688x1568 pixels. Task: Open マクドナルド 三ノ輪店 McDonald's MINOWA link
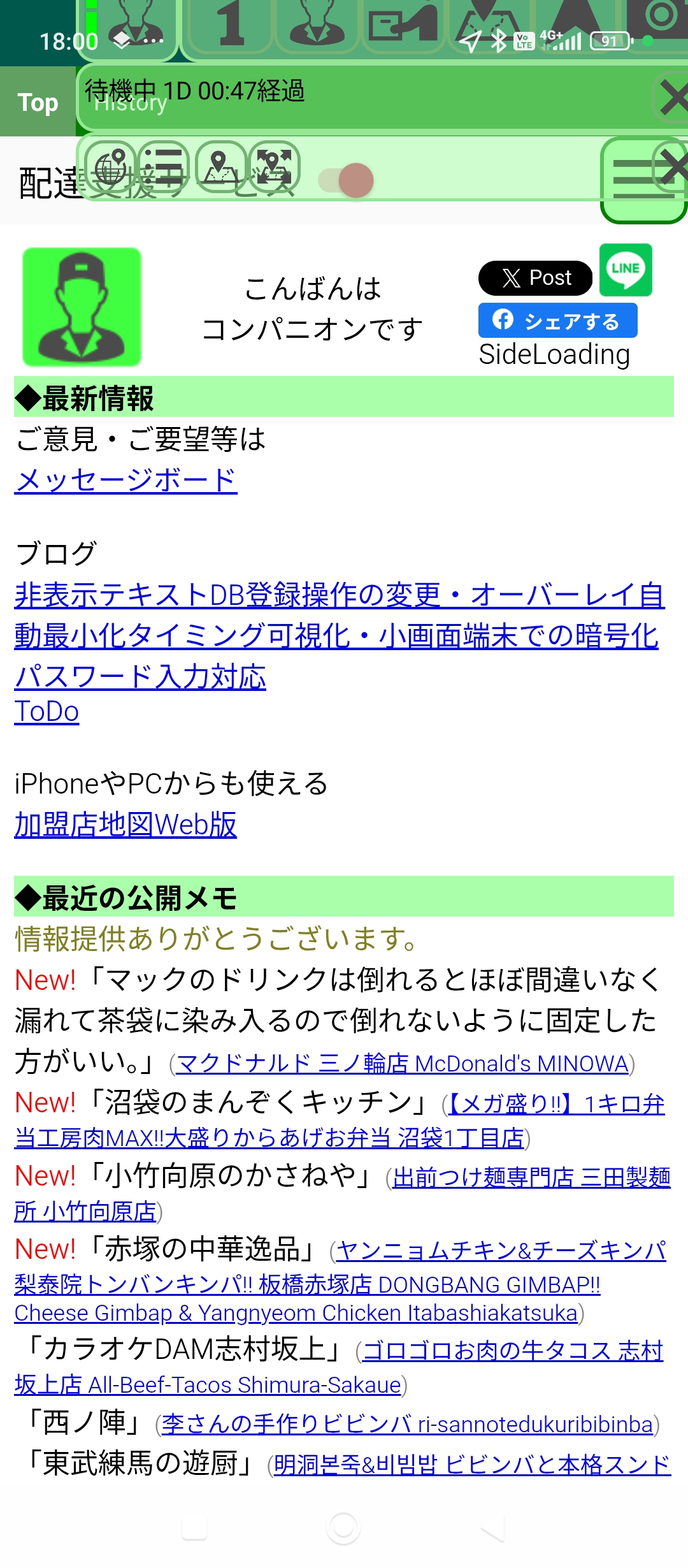pyautogui.click(x=401, y=1064)
